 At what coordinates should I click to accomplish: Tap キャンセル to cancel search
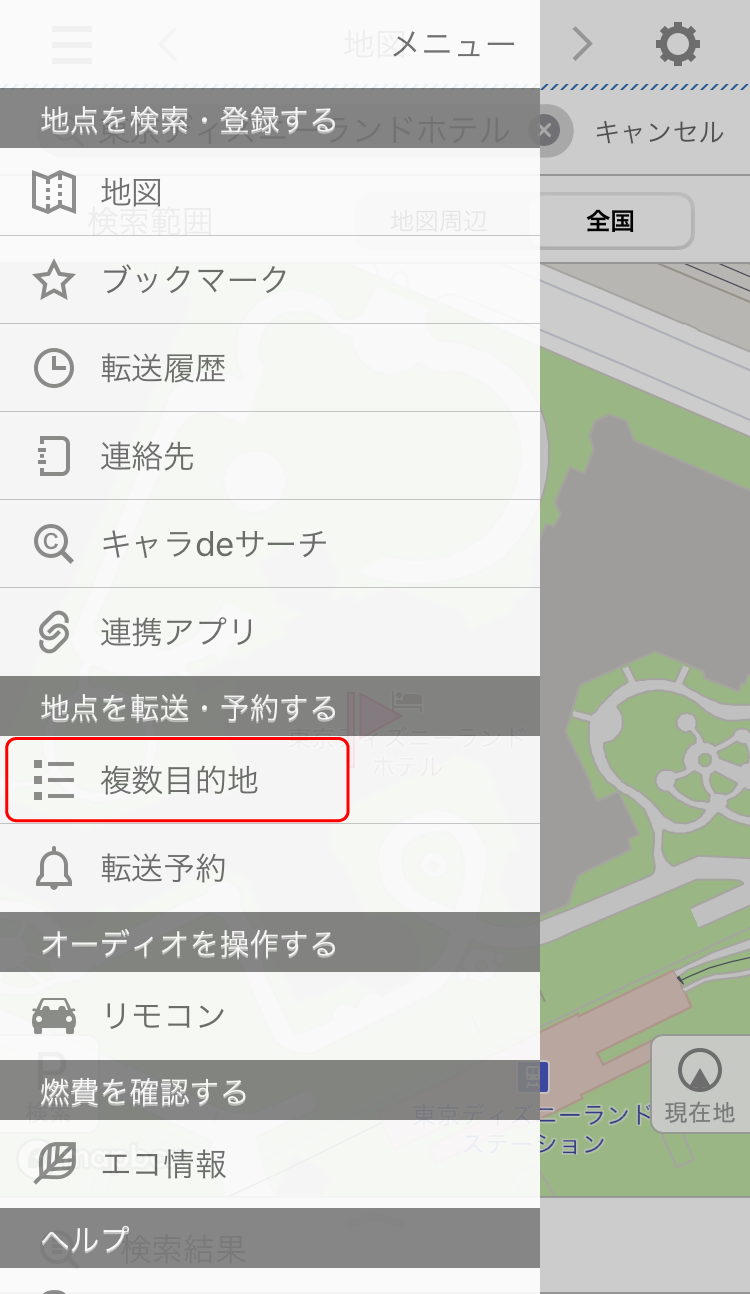click(x=658, y=132)
